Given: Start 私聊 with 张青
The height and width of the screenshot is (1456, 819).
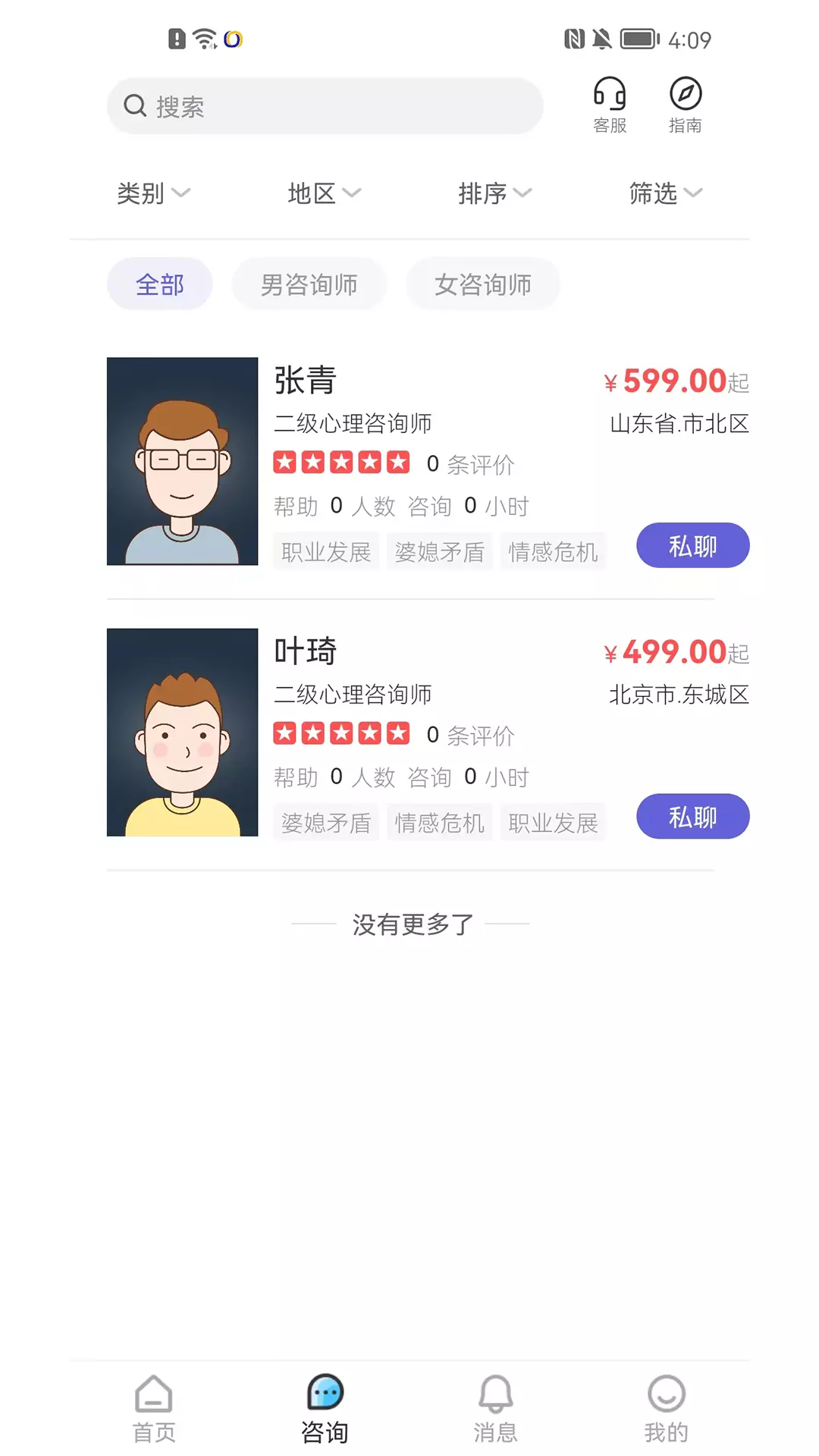Looking at the screenshot, I should pyautogui.click(x=693, y=545).
